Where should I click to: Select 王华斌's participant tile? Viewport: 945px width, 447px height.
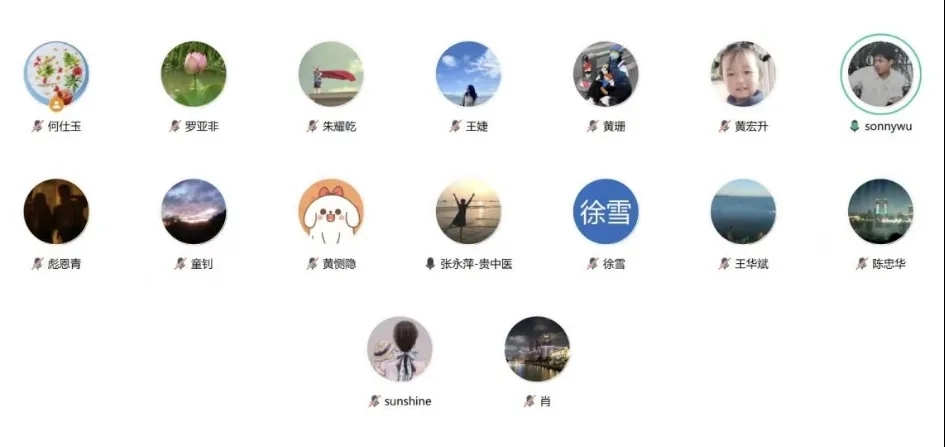pyautogui.click(x=743, y=212)
